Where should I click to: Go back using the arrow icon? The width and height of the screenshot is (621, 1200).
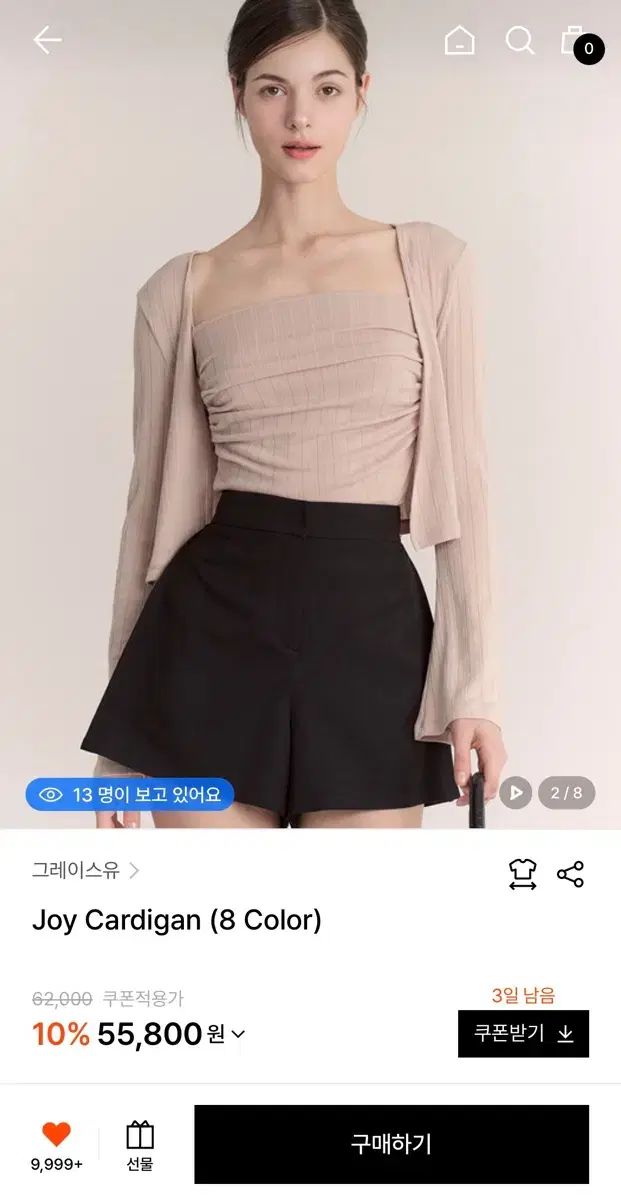point(47,40)
